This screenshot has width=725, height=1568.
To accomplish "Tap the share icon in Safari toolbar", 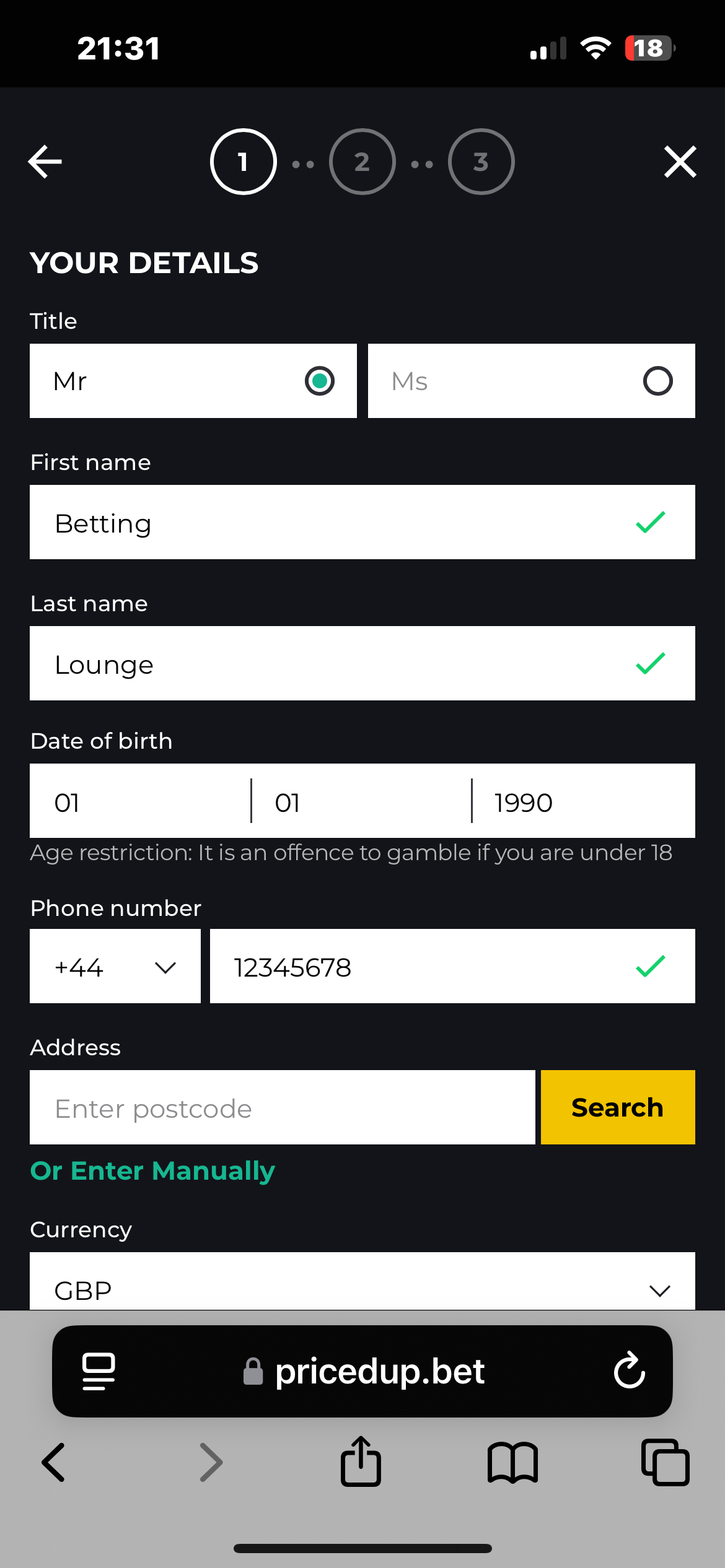I will [x=361, y=1463].
